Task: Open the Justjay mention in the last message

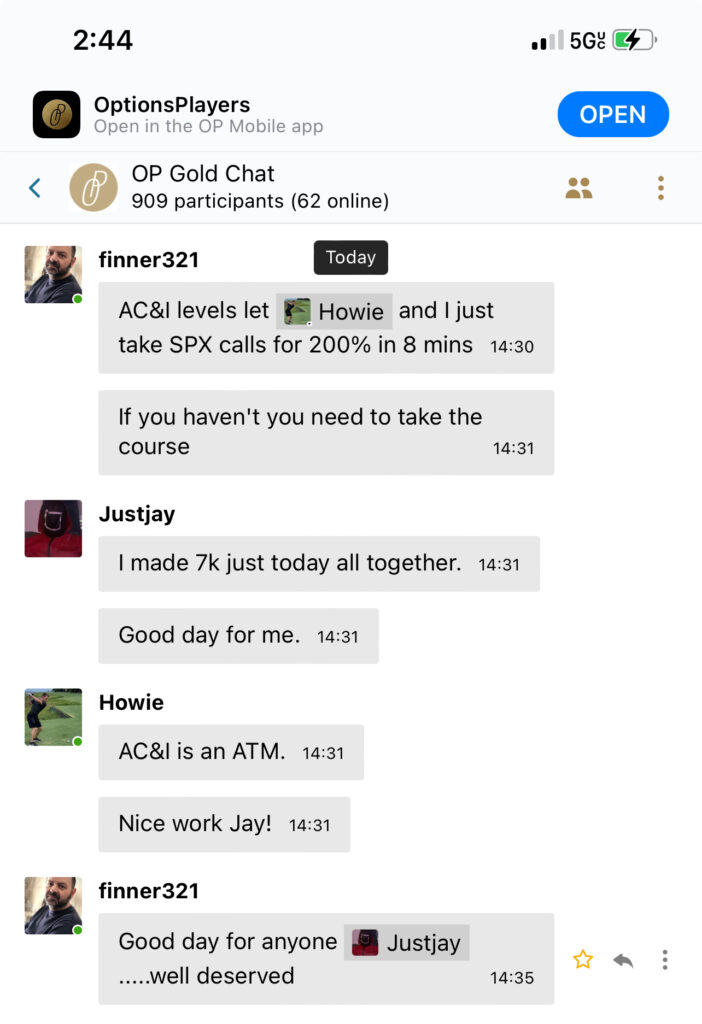Action: point(406,942)
